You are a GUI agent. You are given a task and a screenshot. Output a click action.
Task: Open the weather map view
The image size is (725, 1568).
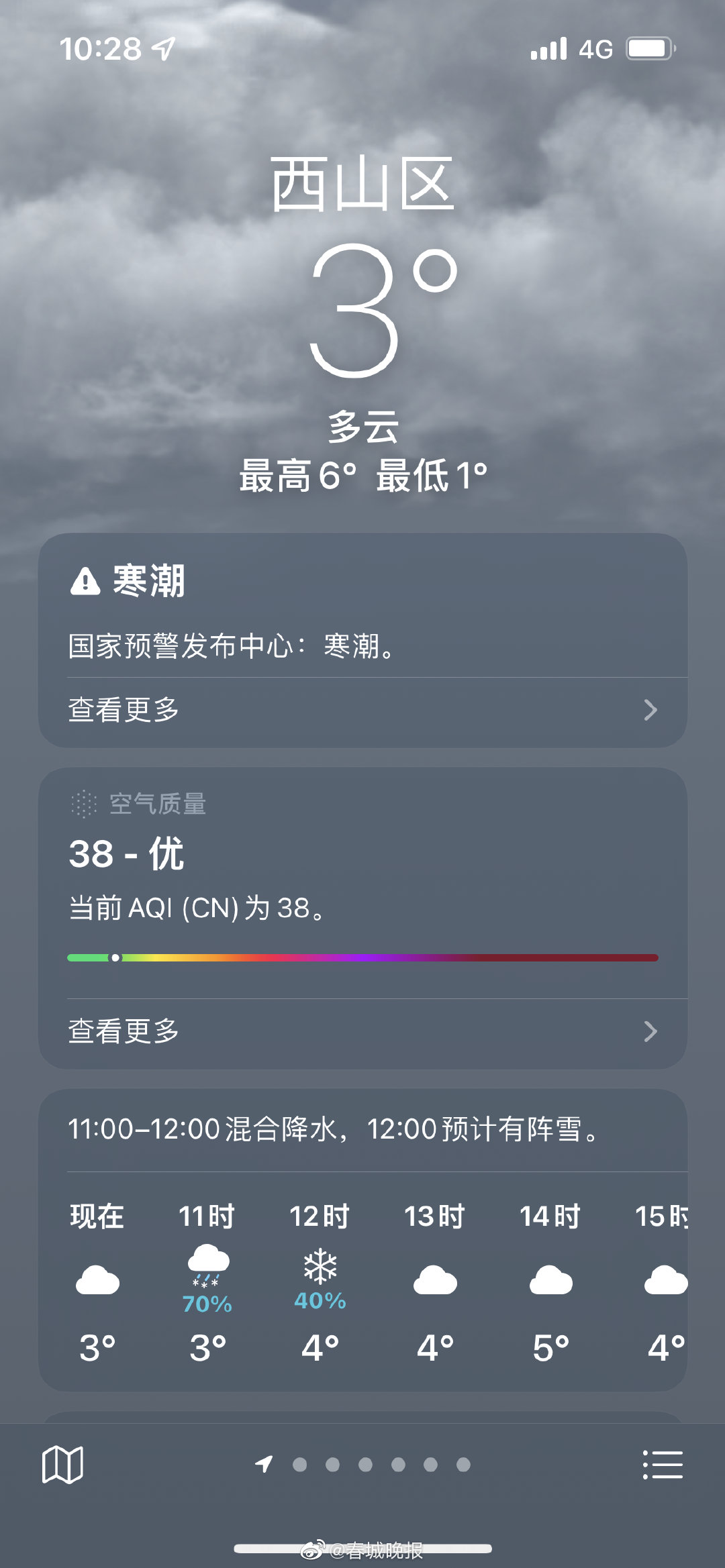tap(62, 1464)
